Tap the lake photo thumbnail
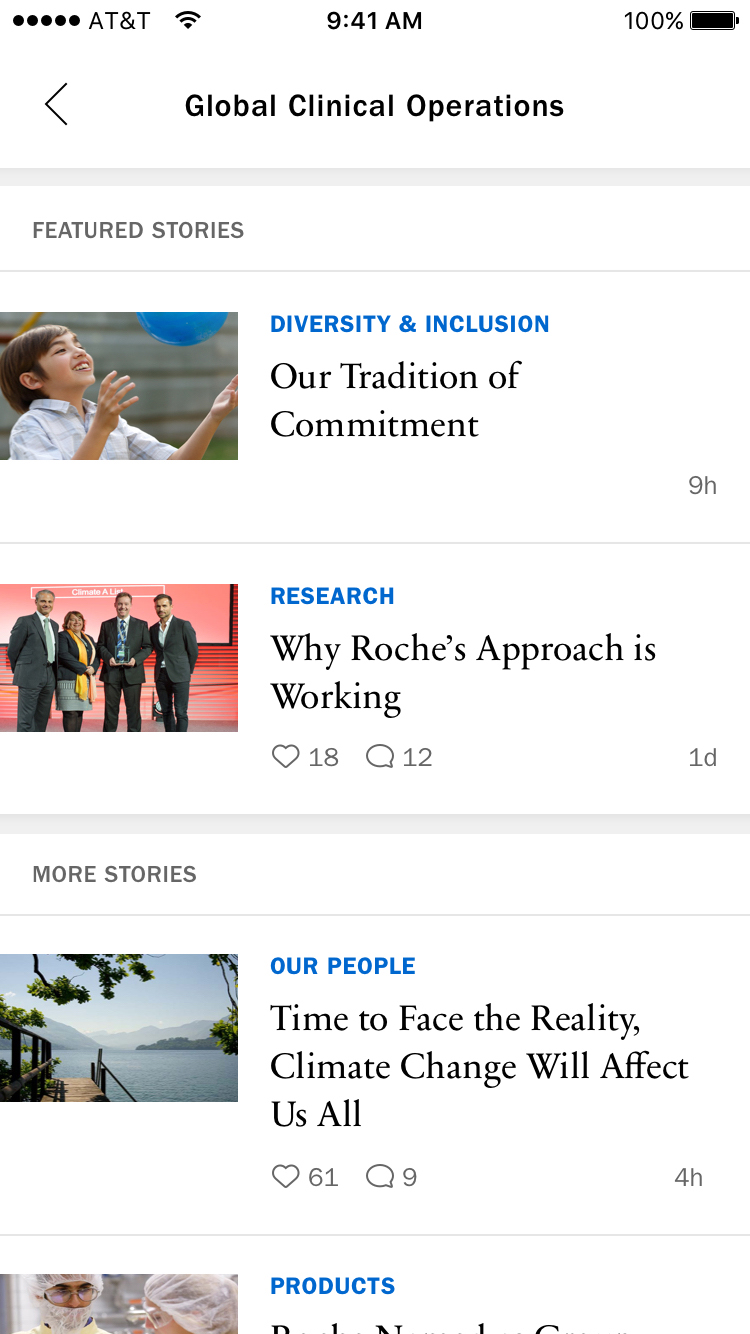This screenshot has height=1334, width=750. tap(119, 1028)
